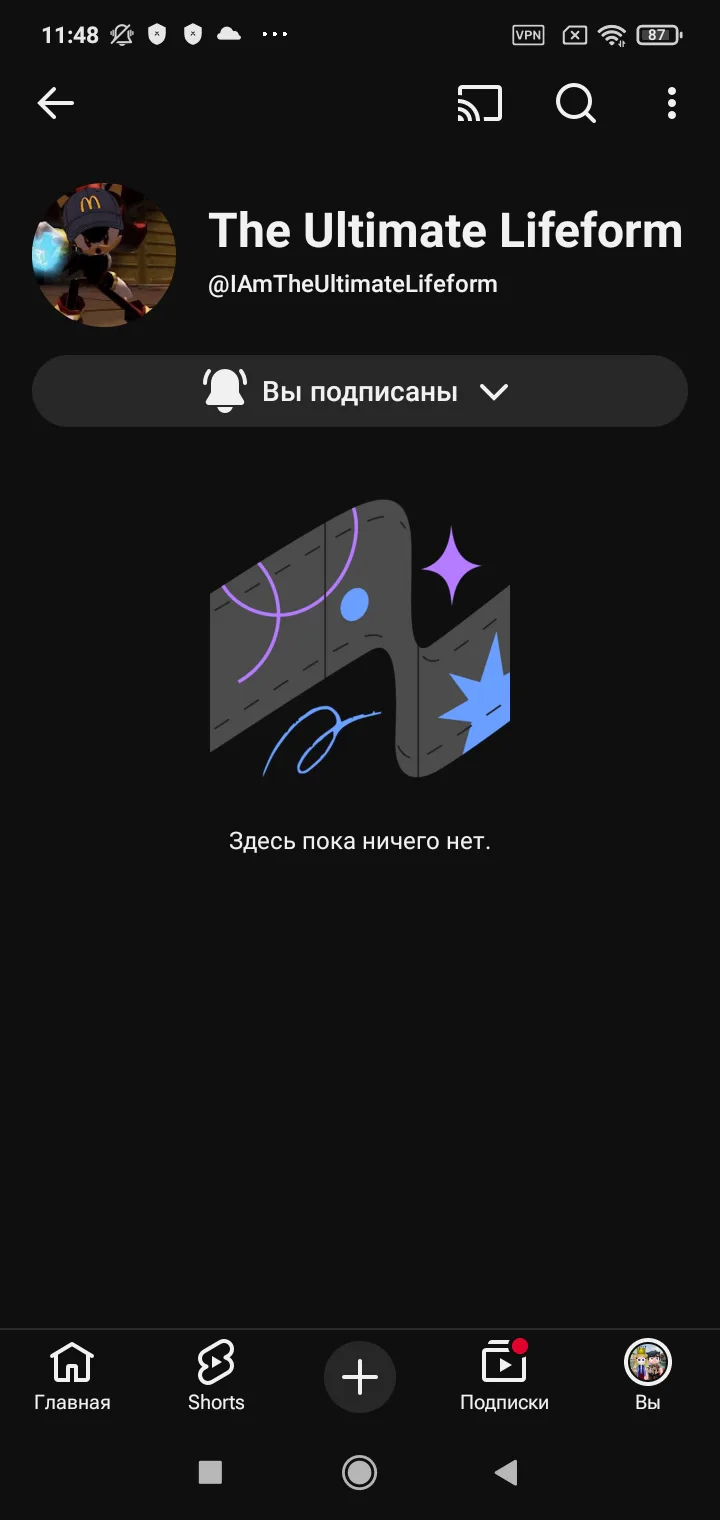Open the Shorts tab
The width and height of the screenshot is (720, 1520).
coord(216,1377)
